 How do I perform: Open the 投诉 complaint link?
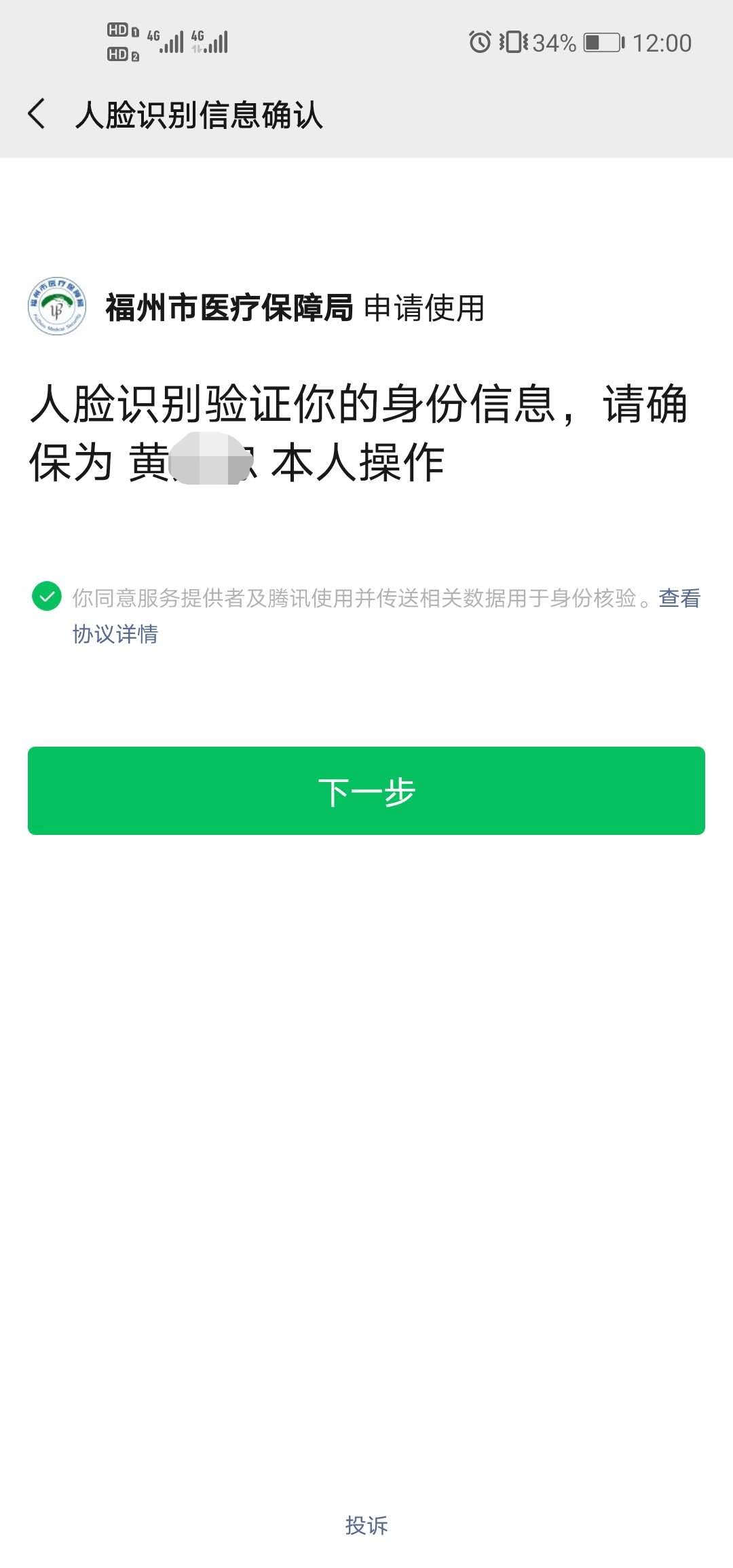(x=366, y=1525)
